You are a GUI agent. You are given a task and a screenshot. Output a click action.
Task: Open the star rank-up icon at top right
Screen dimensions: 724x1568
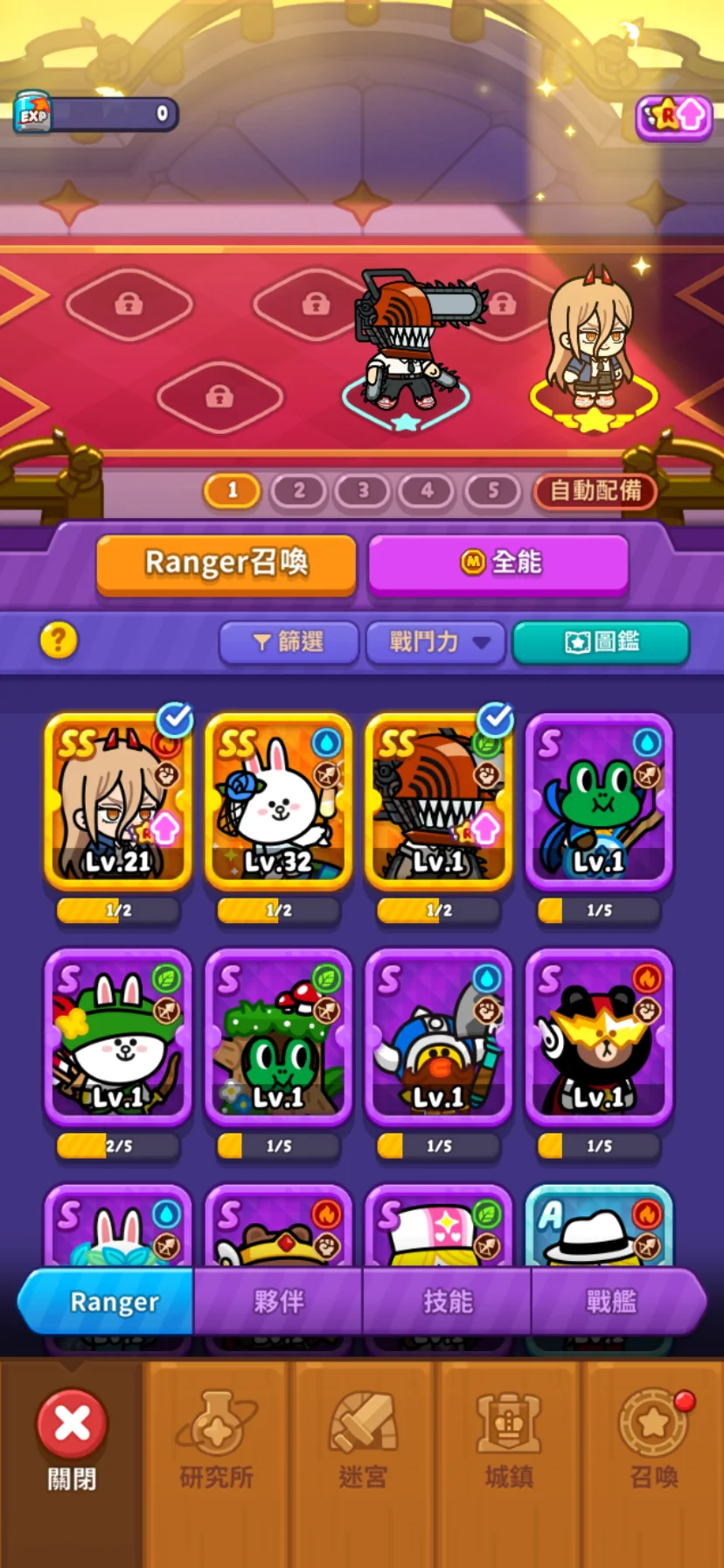[673, 115]
